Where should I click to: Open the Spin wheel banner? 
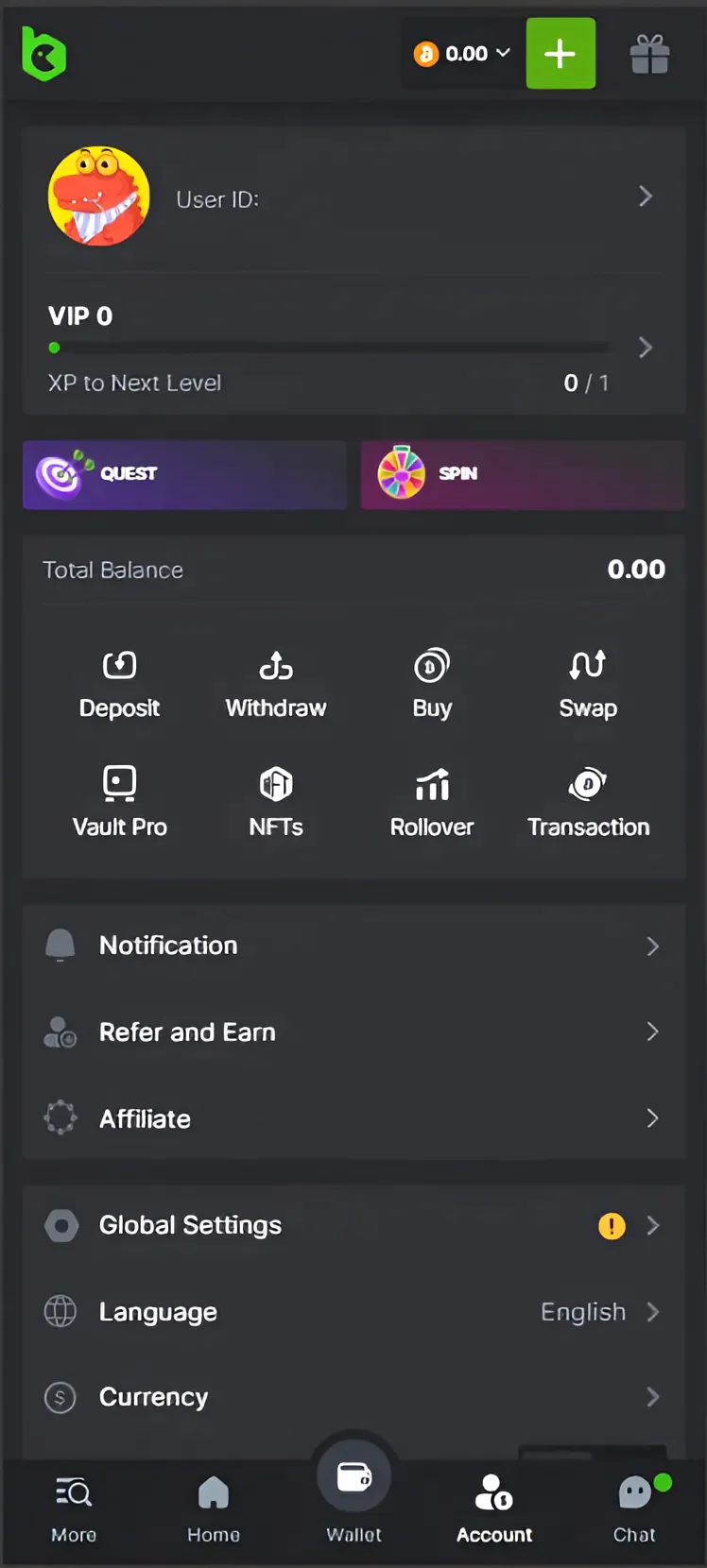(x=523, y=474)
